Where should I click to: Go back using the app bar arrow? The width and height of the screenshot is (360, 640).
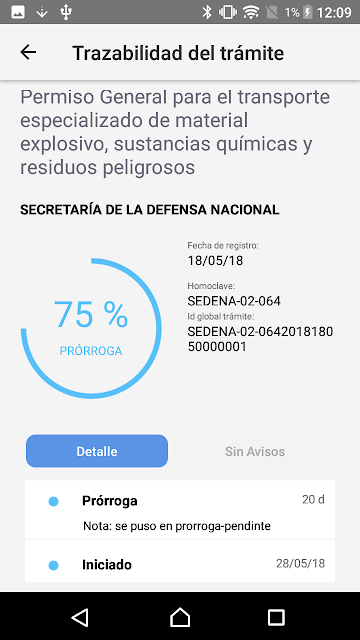coord(28,52)
